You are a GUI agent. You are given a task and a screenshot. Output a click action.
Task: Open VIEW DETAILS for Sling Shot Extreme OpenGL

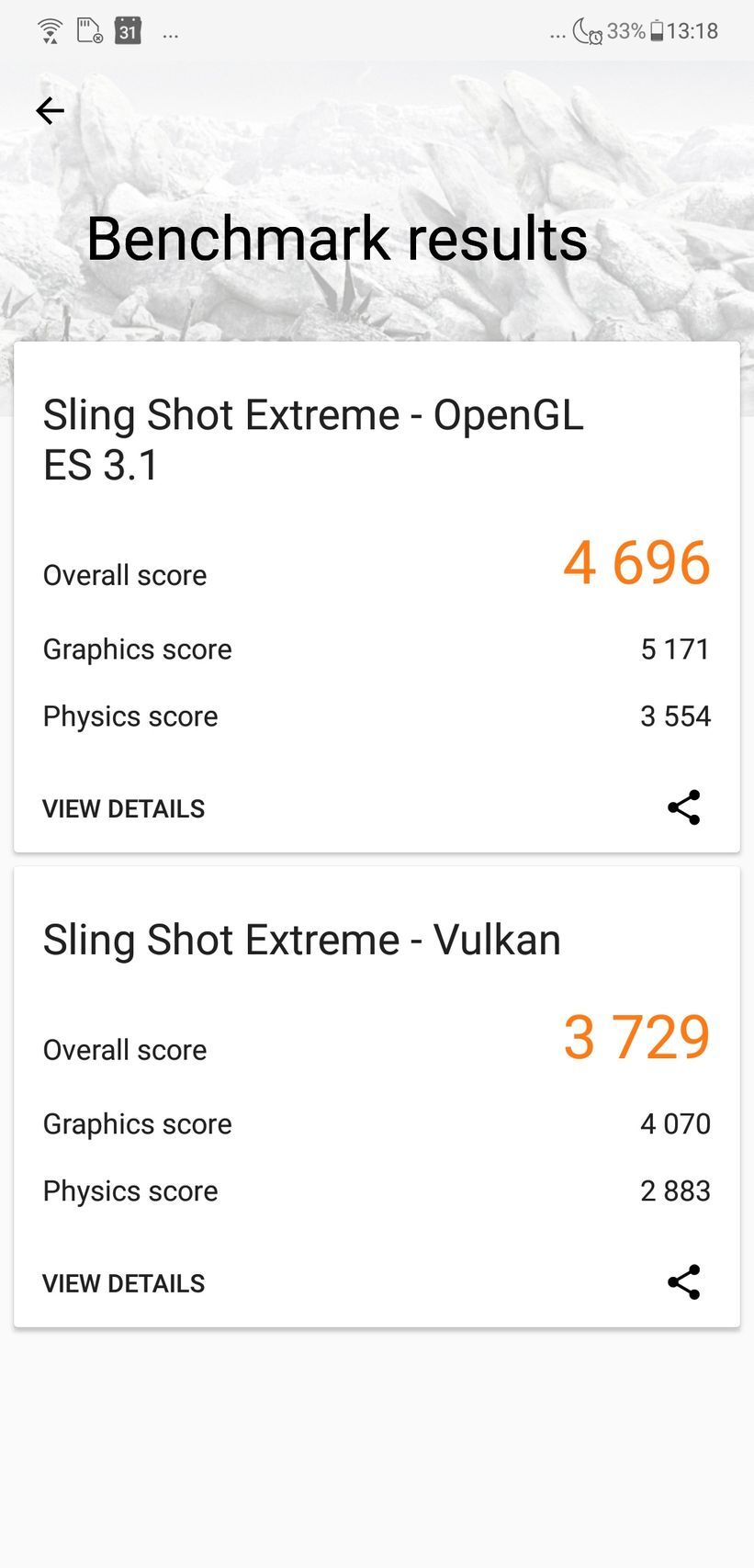pos(123,808)
